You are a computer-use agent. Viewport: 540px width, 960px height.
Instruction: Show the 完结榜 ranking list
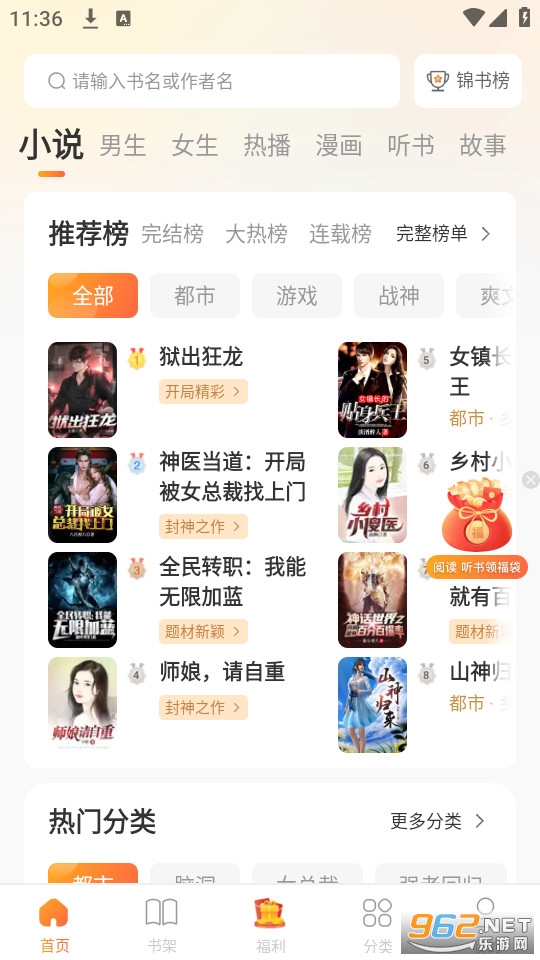point(173,234)
